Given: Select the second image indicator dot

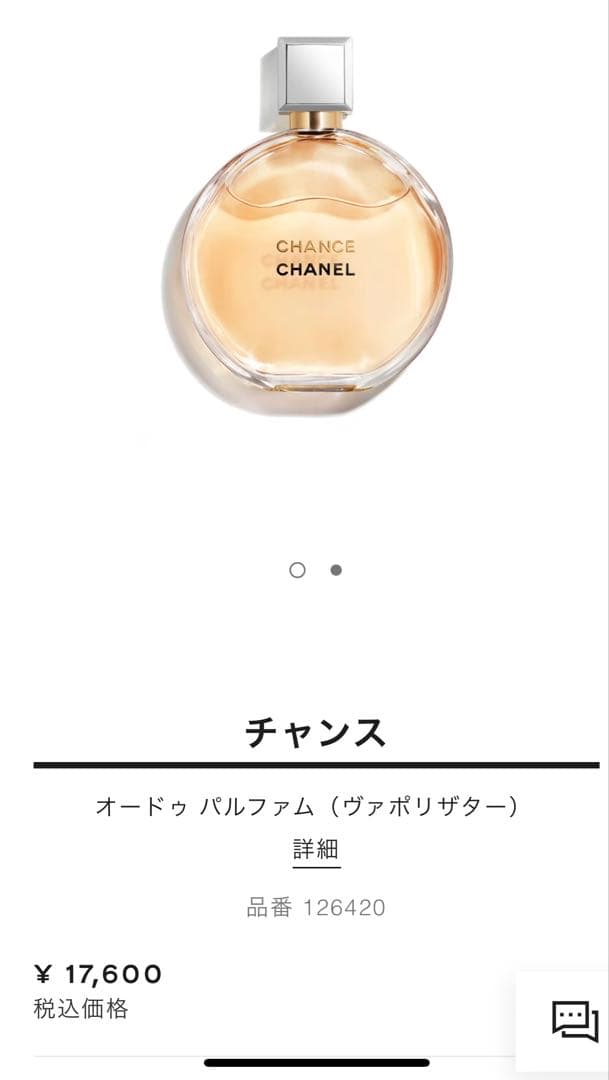Looking at the screenshot, I should click(x=336, y=570).
